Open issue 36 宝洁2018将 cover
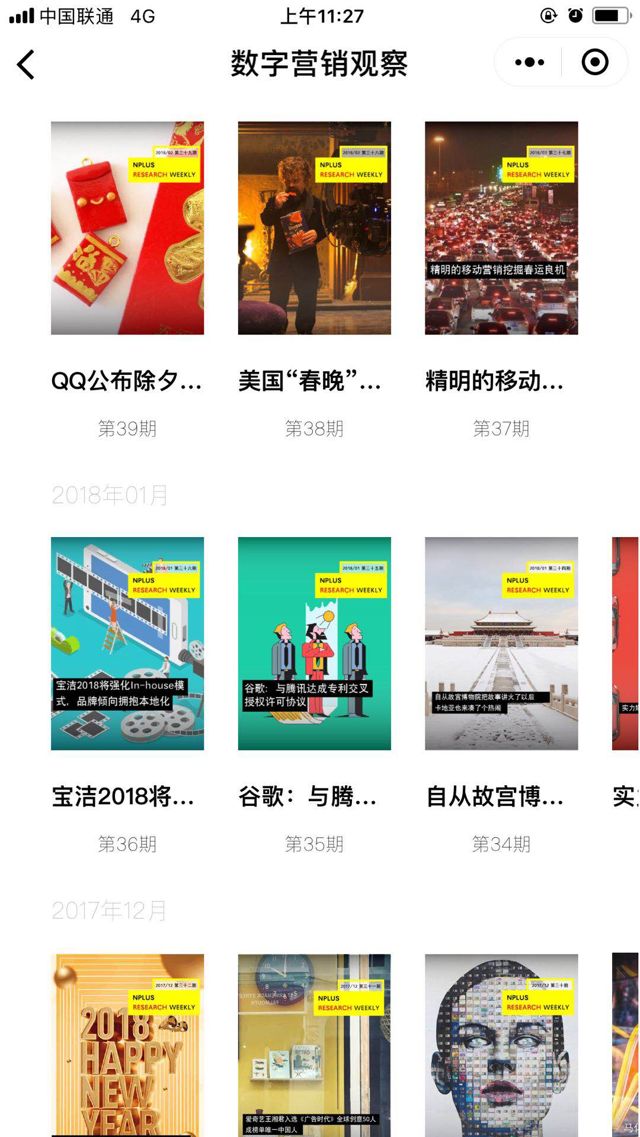This screenshot has height=1137, width=640. [127, 644]
